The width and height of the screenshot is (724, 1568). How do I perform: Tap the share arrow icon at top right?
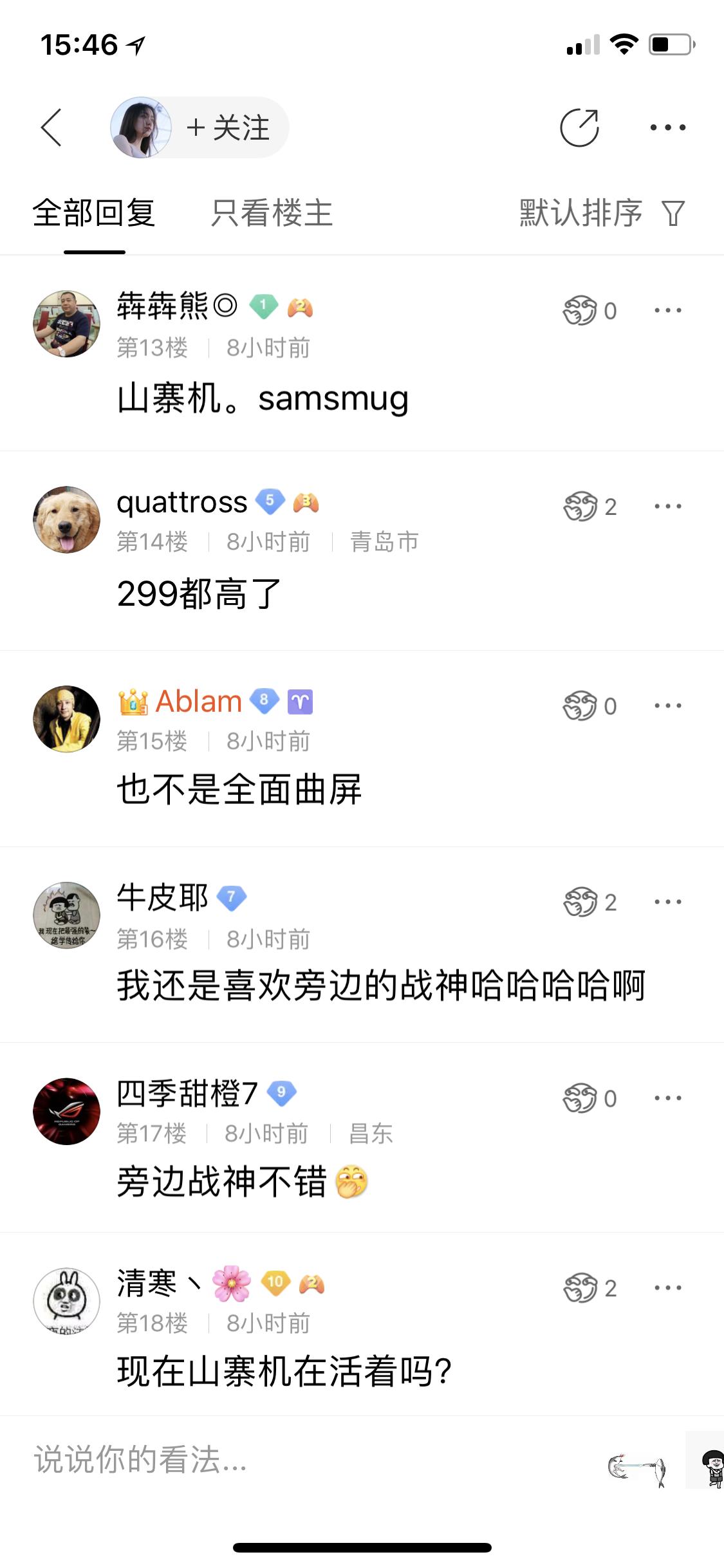pyautogui.click(x=580, y=126)
